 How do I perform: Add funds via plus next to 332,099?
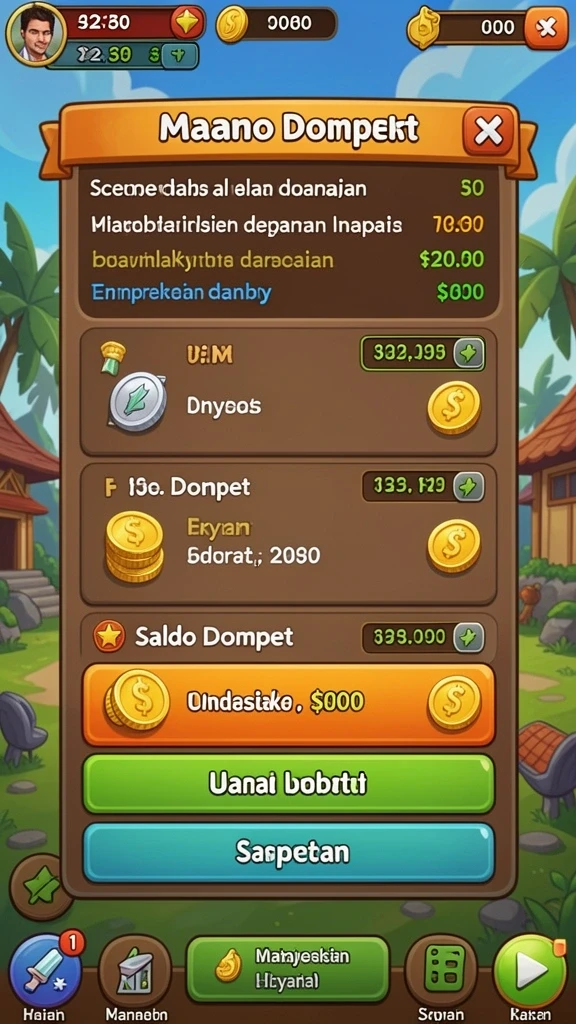point(469,353)
